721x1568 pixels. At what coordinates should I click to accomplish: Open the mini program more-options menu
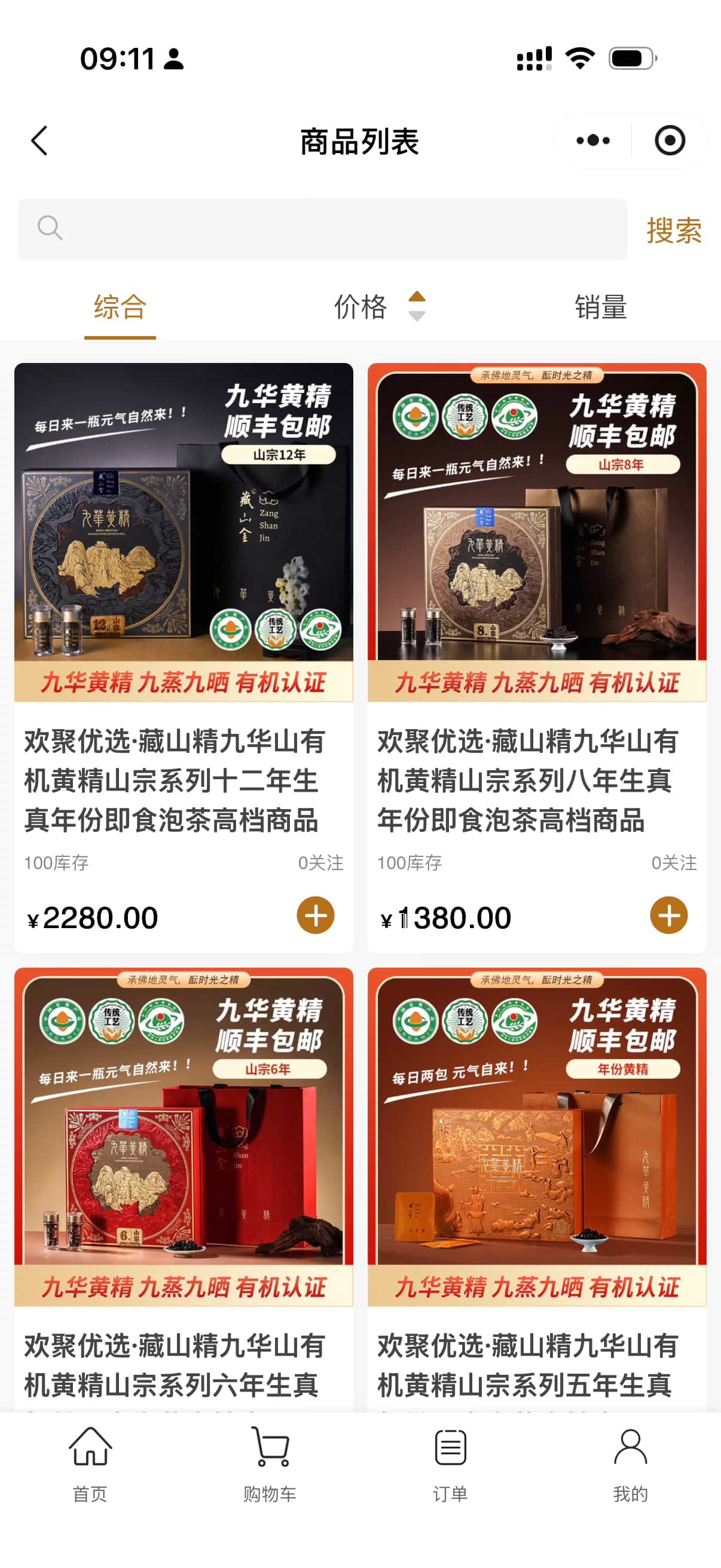point(592,141)
